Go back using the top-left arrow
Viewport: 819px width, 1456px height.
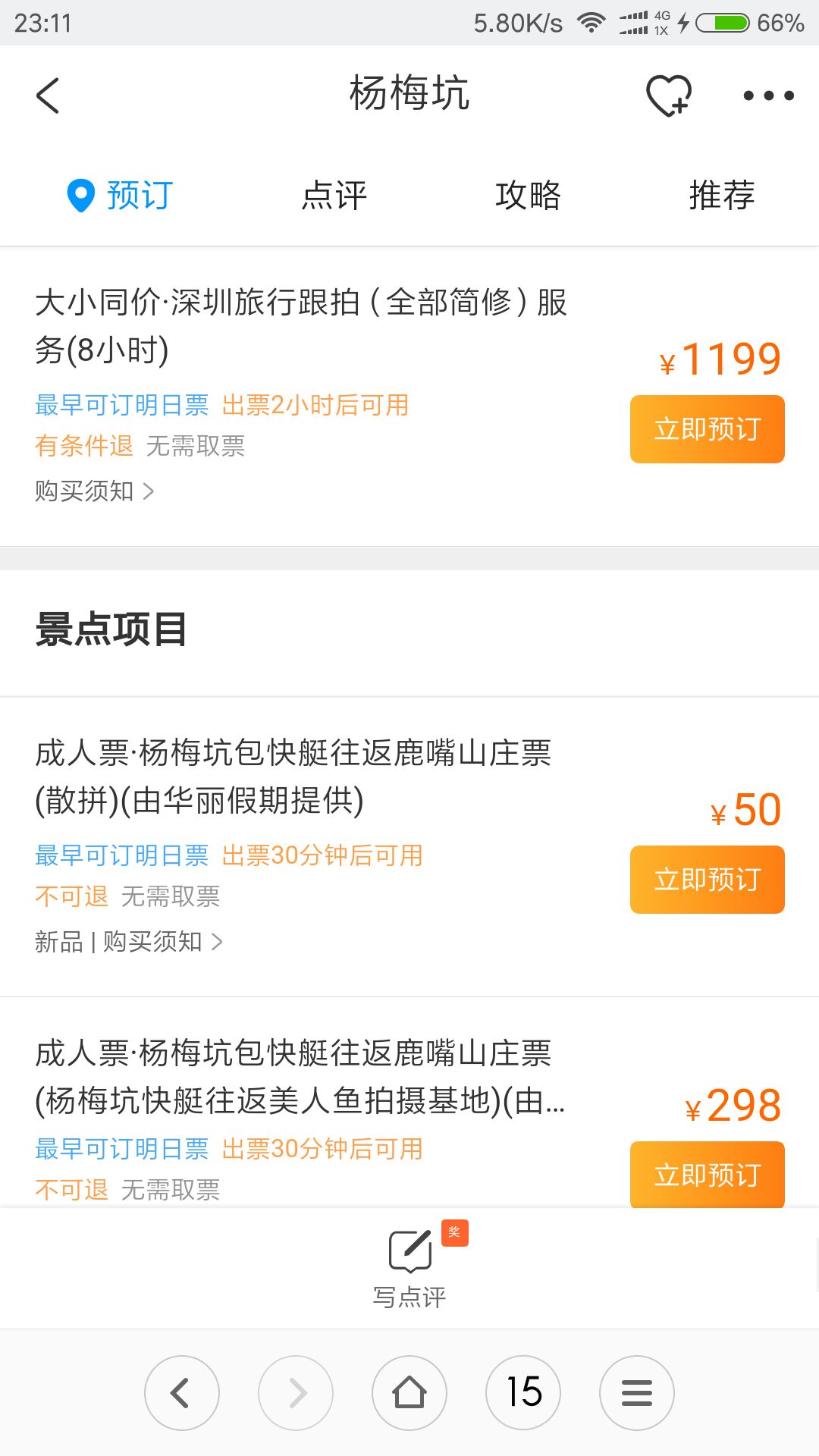[48, 96]
